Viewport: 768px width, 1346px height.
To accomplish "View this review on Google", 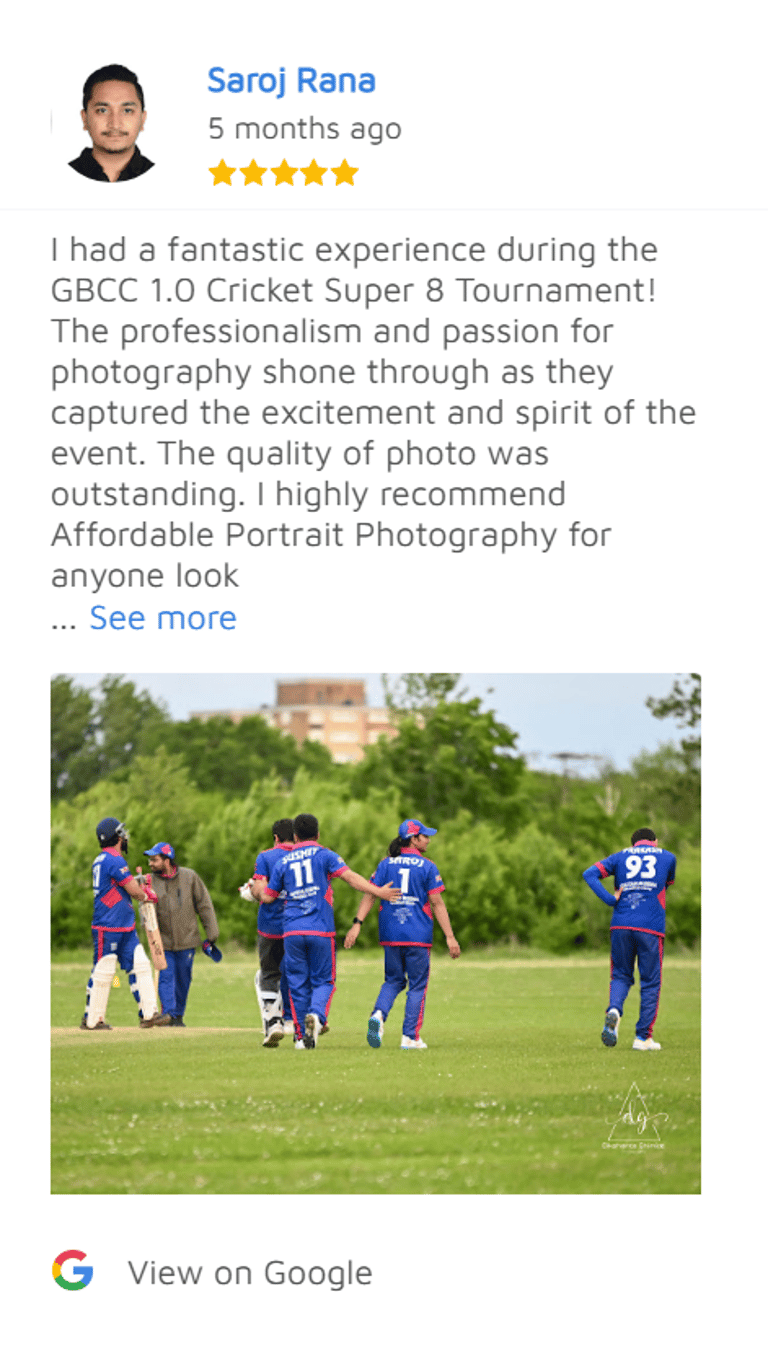I will [249, 1272].
